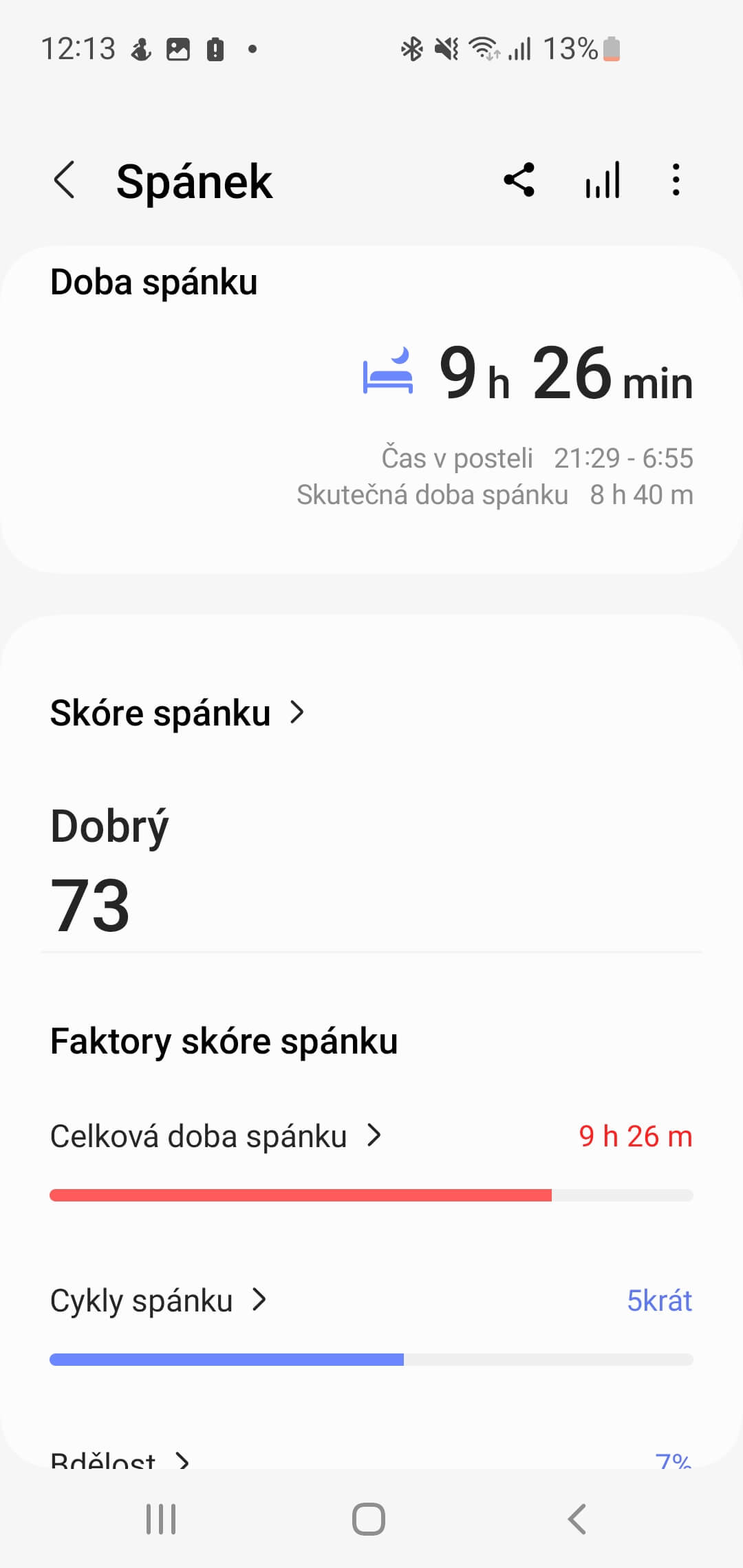
Task: Tap the system home button
Action: [x=369, y=1519]
